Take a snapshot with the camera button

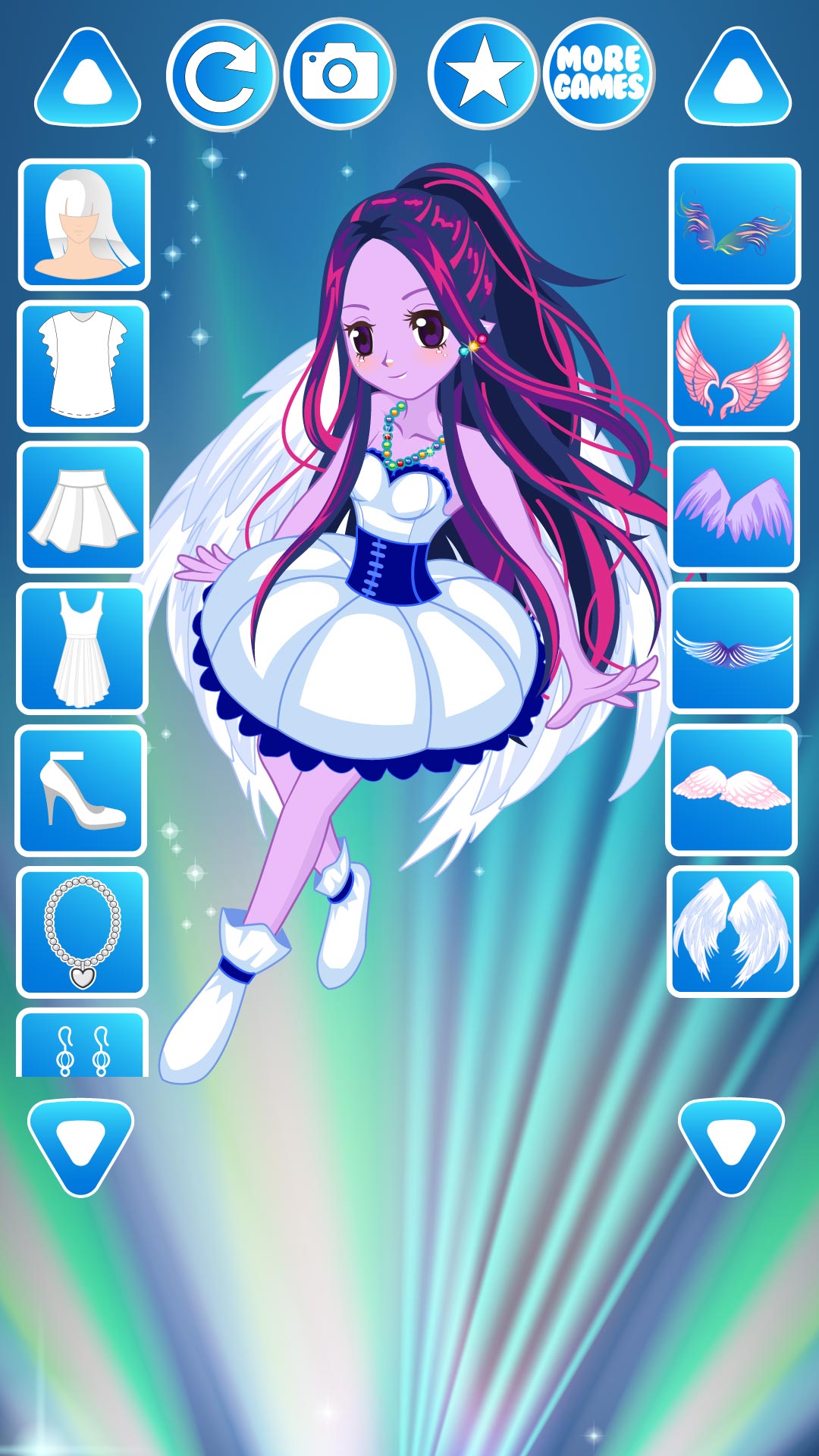click(339, 75)
